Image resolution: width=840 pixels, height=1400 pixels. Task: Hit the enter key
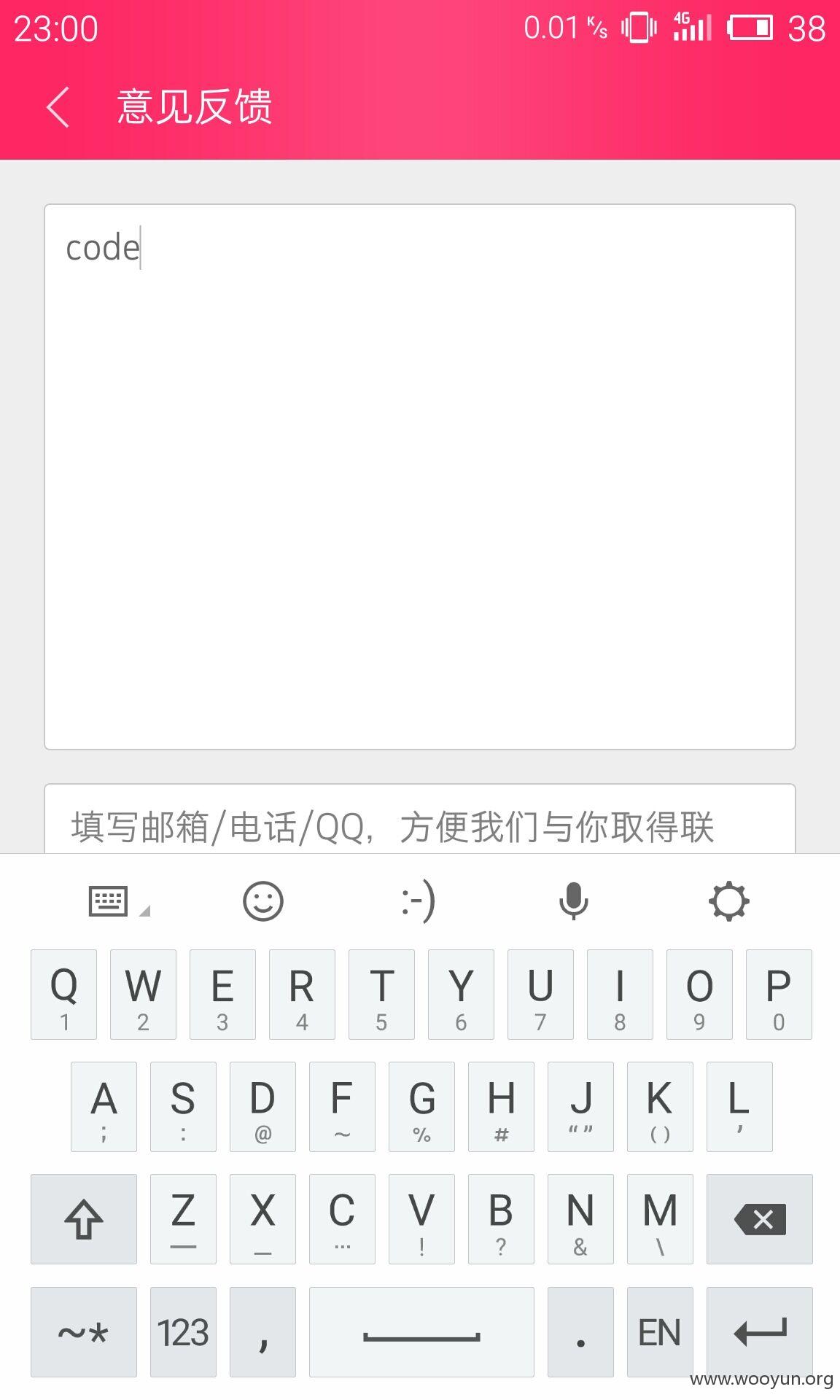[x=760, y=1332]
